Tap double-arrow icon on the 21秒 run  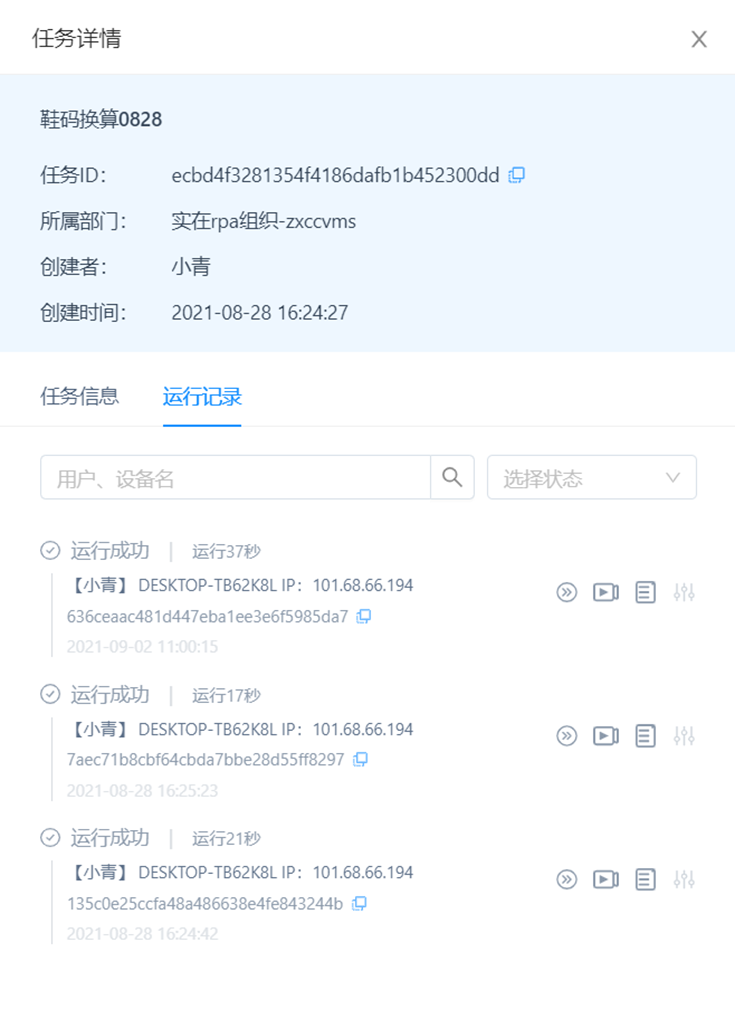567,879
